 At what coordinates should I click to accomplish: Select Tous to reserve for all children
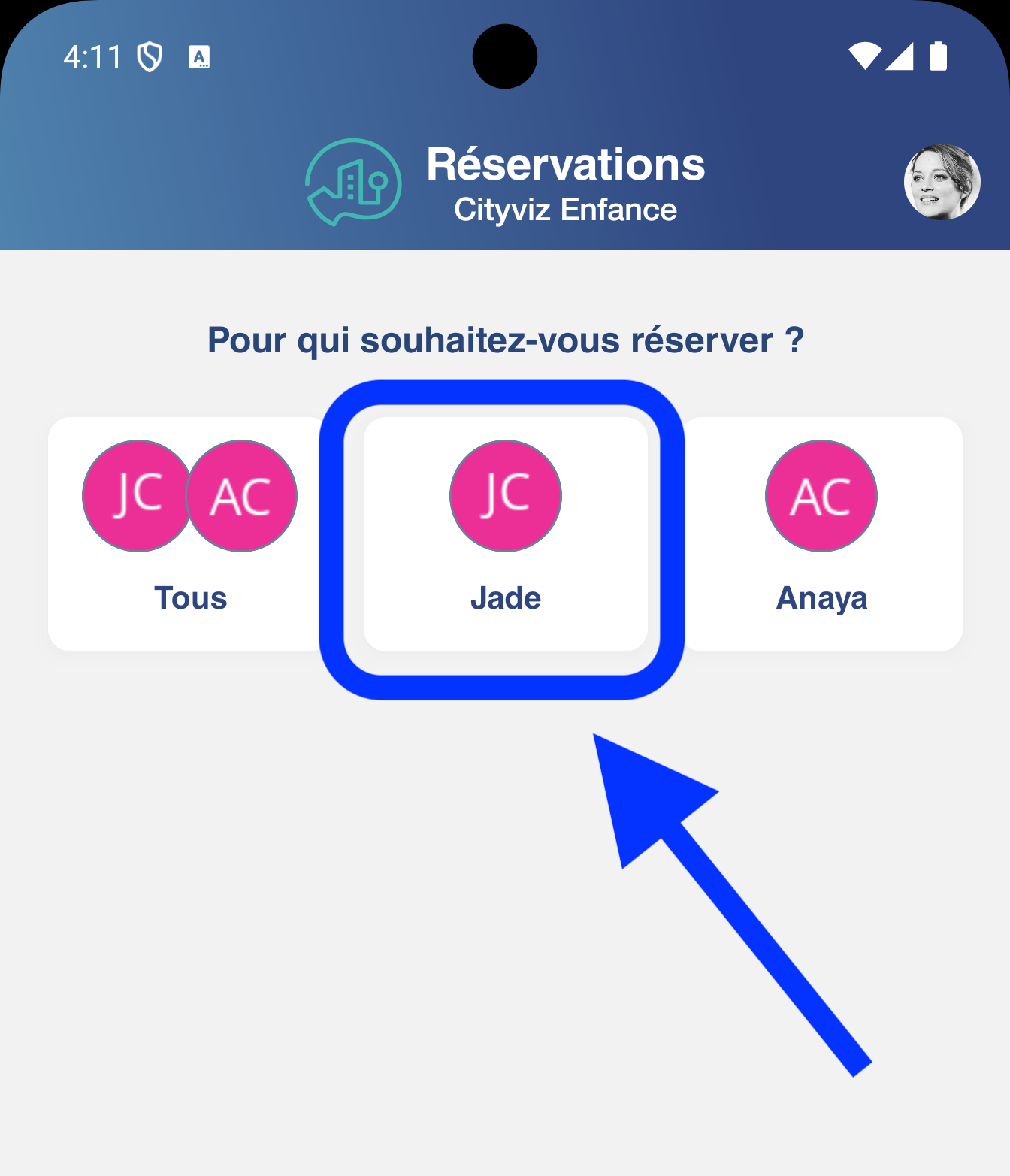(190, 533)
